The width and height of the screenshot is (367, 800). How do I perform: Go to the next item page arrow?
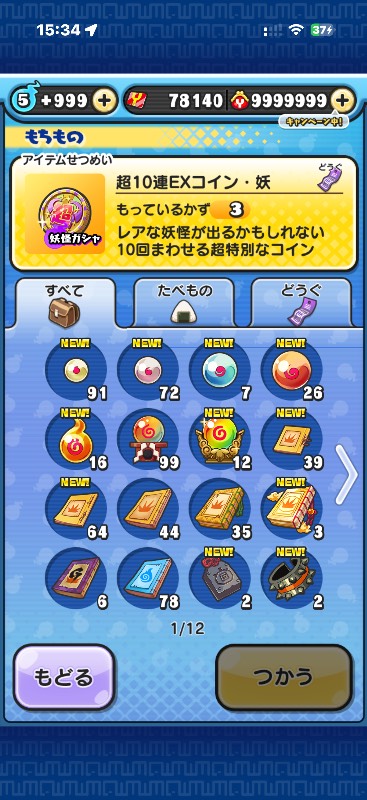(347, 474)
